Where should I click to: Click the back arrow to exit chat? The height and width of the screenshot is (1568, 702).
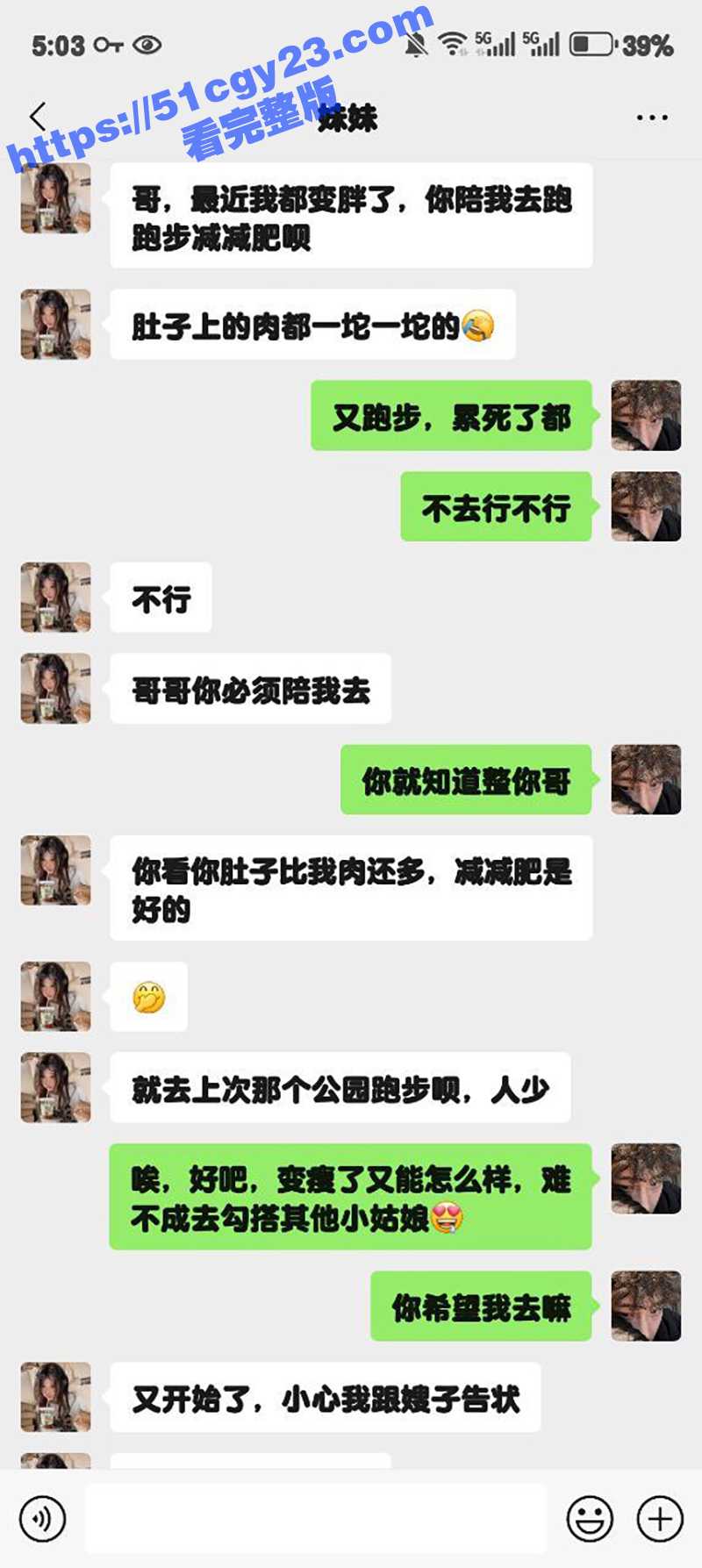point(35,114)
